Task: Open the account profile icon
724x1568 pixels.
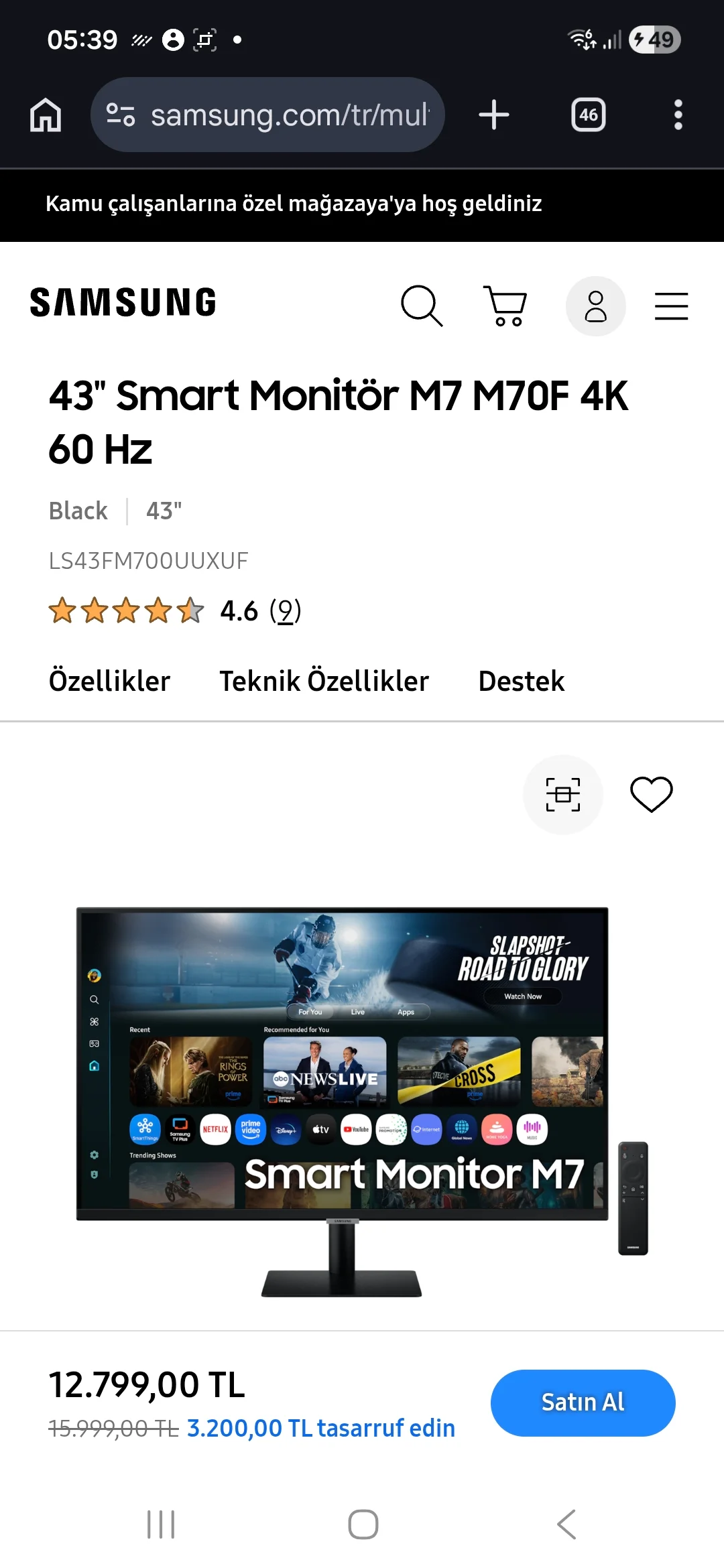Action: pyautogui.click(x=595, y=306)
